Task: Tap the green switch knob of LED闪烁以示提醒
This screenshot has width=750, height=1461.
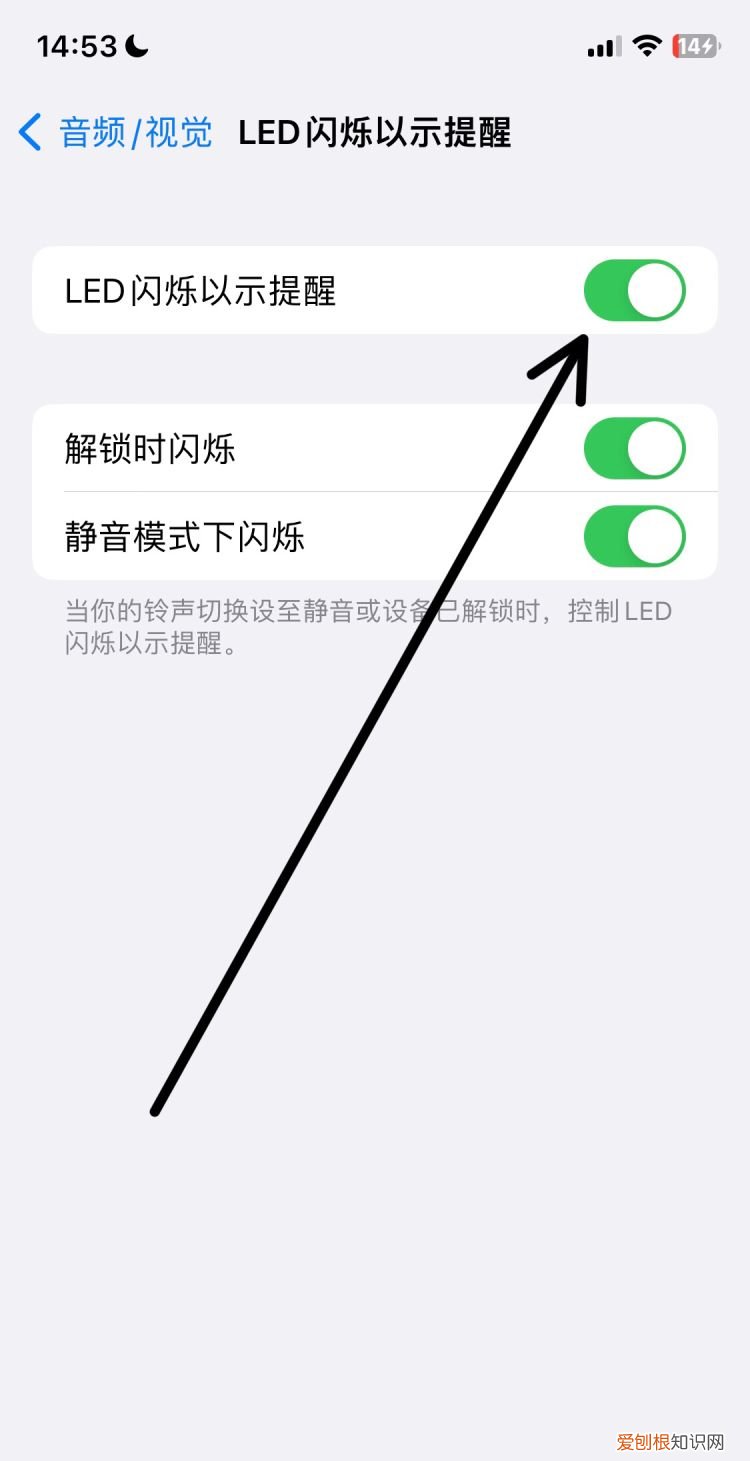Action: click(655, 290)
